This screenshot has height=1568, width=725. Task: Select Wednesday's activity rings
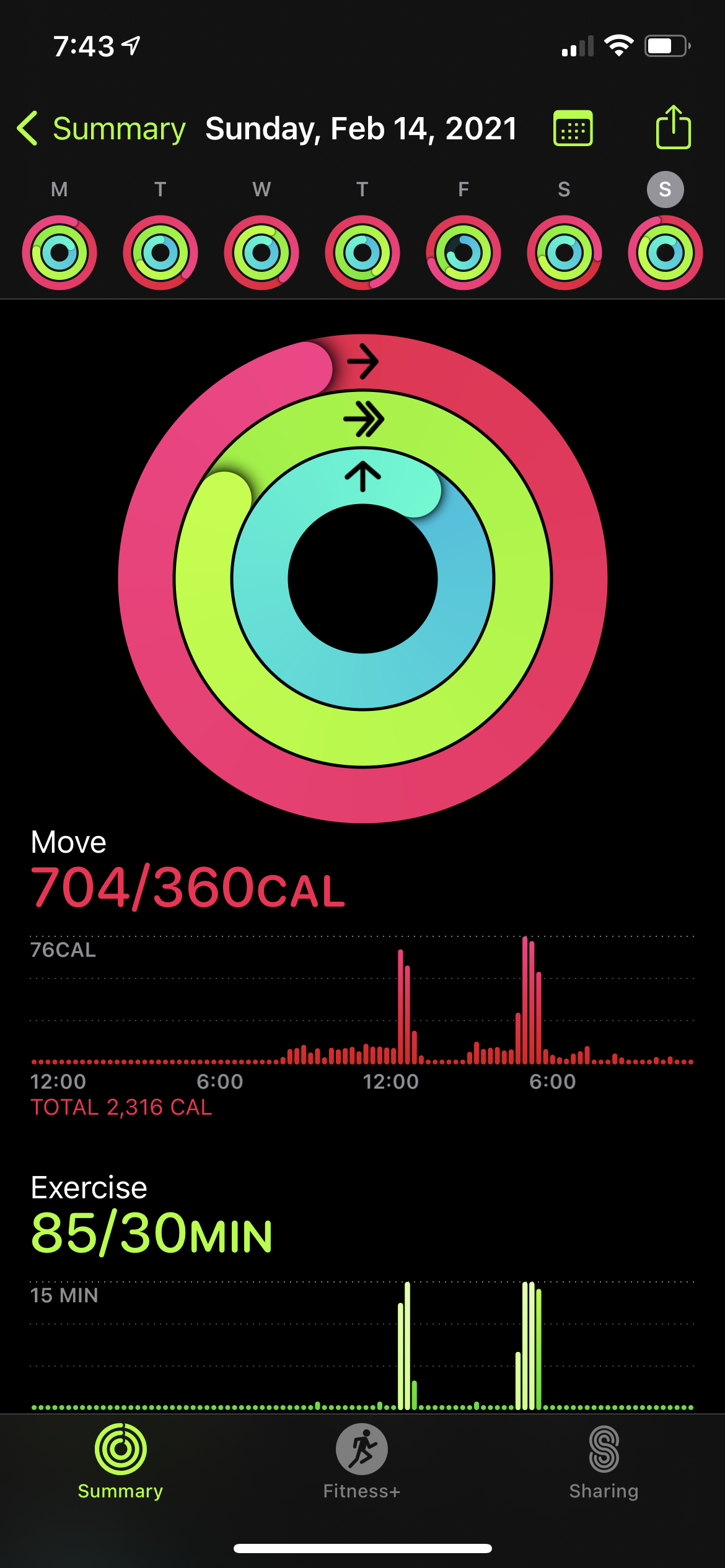coord(261,252)
